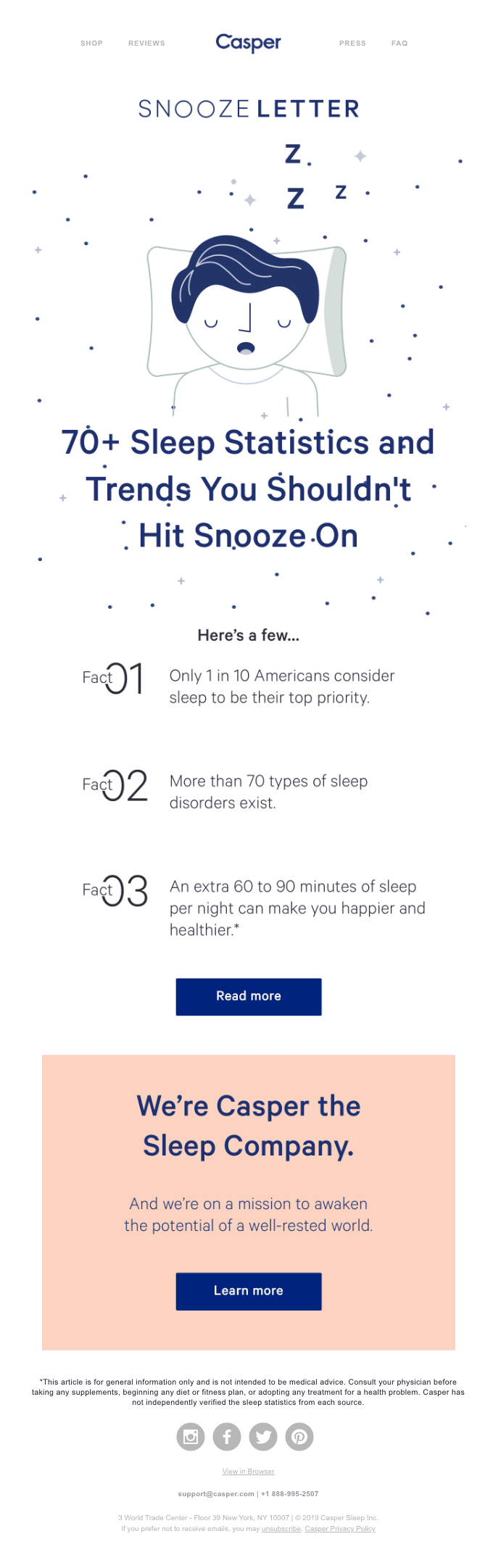Visit Casper's Facebook page
Screen dimensions: 493x1568
point(227,1436)
